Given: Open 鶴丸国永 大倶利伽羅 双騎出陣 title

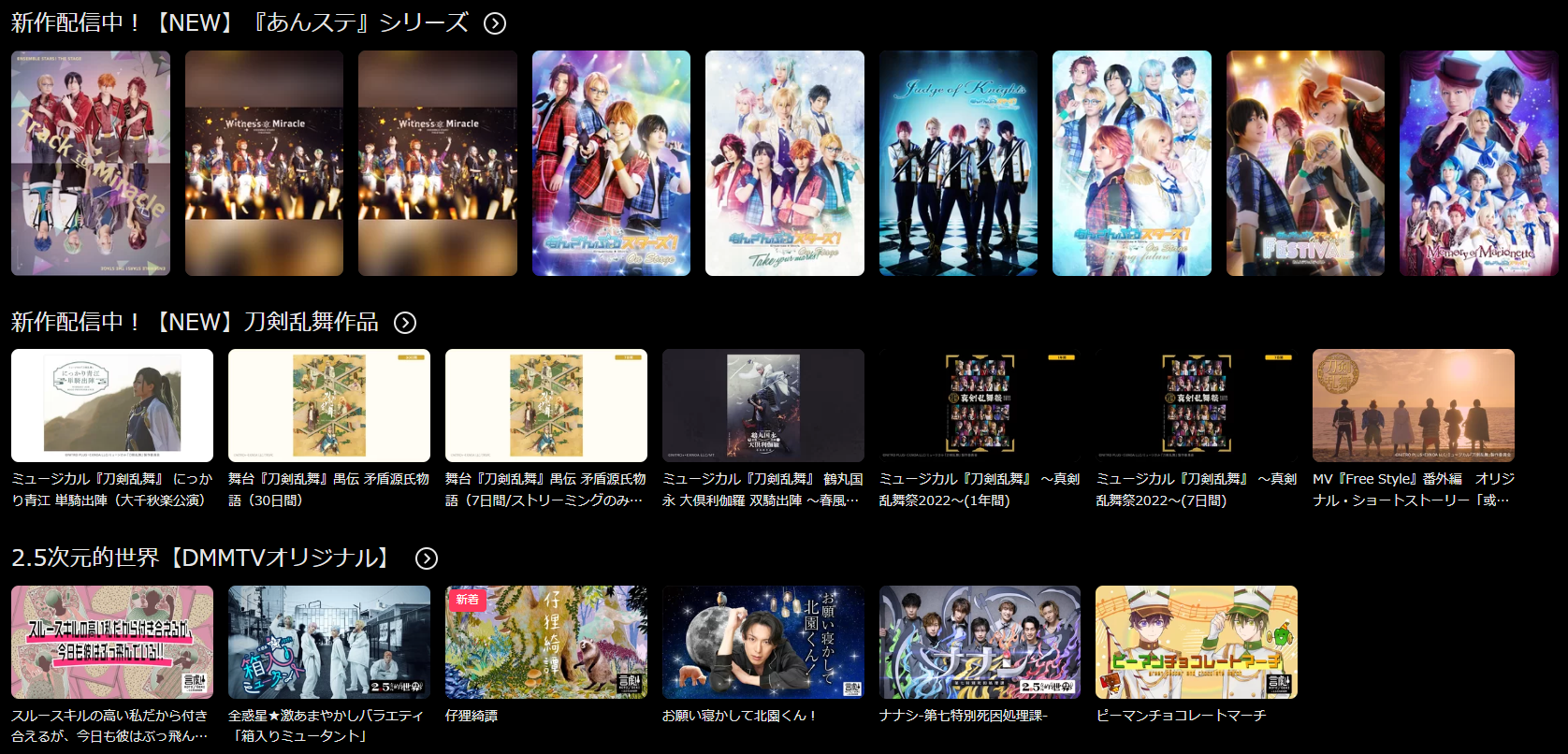Looking at the screenshot, I should 763,406.
